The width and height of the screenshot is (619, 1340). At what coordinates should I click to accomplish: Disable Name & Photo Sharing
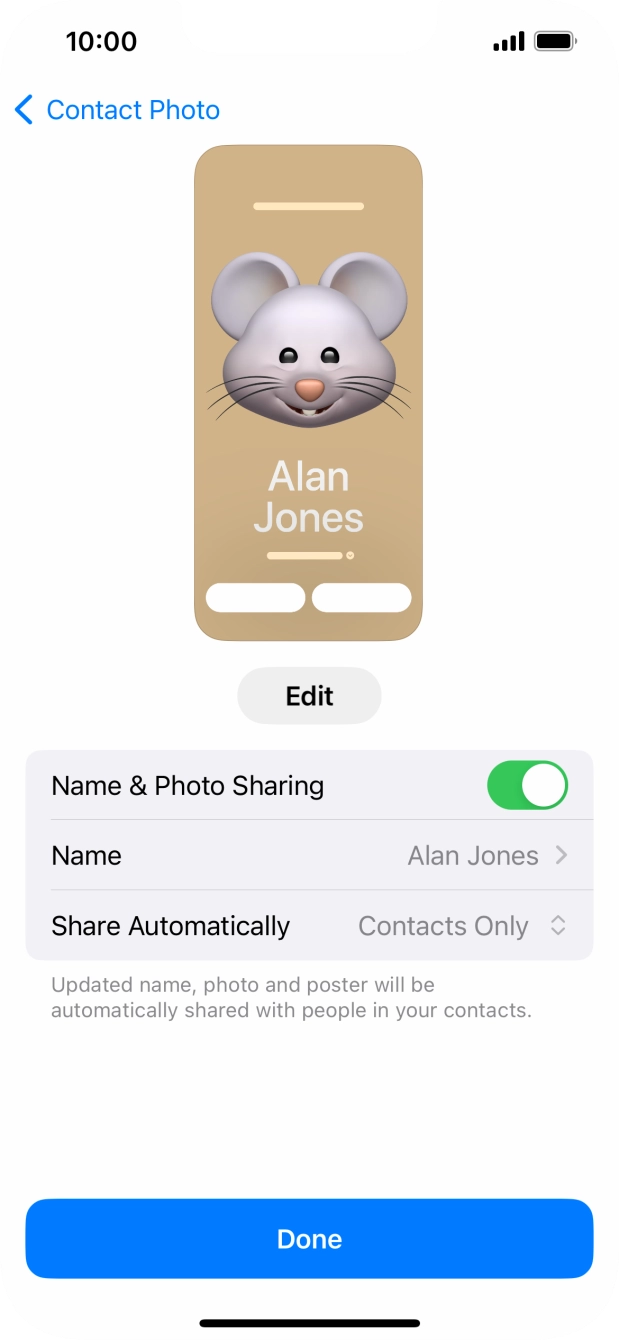[527, 786]
